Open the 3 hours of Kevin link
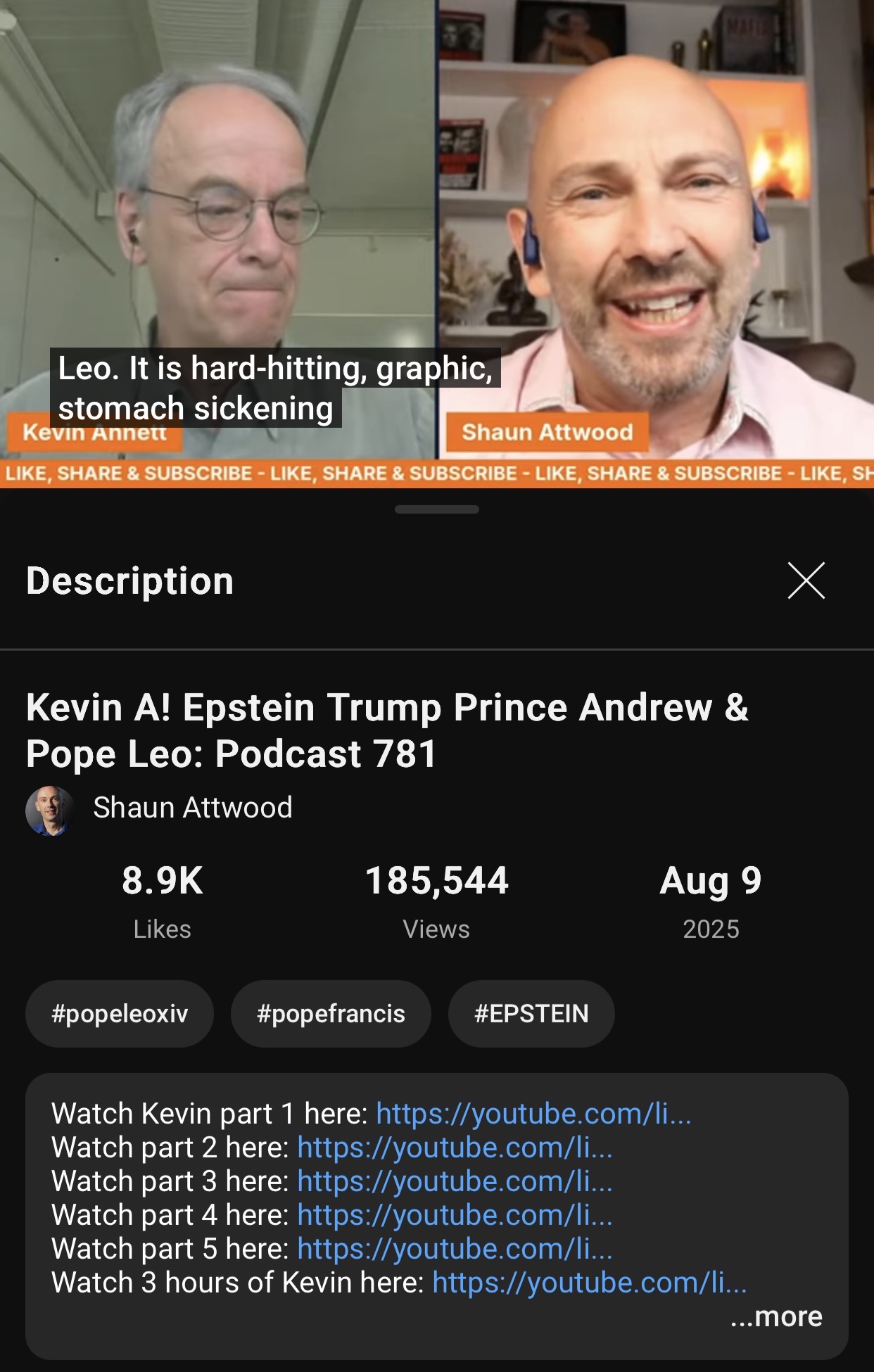This screenshot has height=1372, width=874. coord(589,1283)
